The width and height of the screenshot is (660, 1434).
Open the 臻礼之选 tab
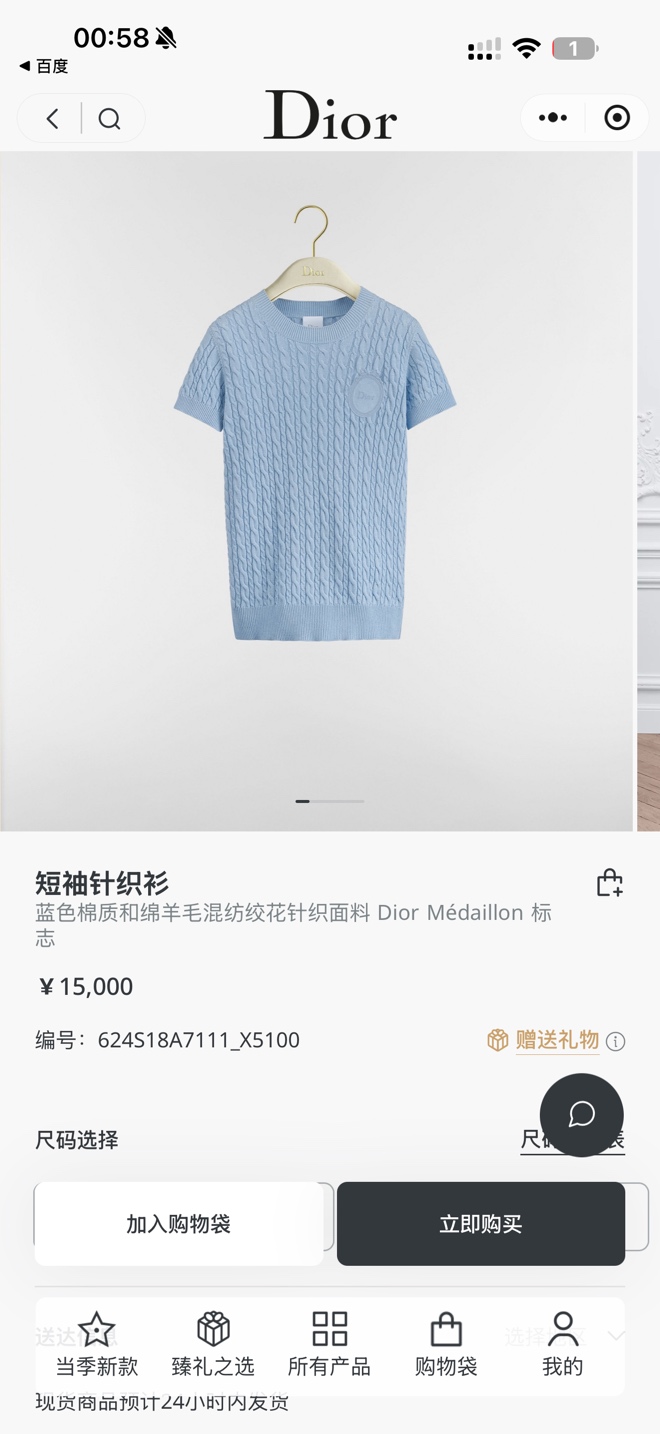[213, 1345]
